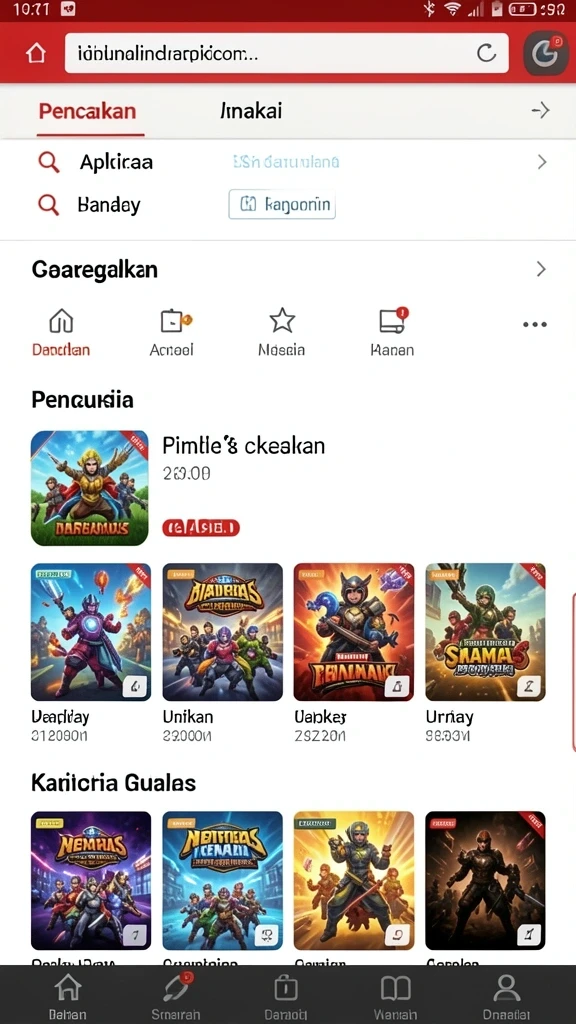Tap the arrow icon right of the tabs
Image resolution: width=576 pixels, height=1024 pixels.
tap(541, 110)
